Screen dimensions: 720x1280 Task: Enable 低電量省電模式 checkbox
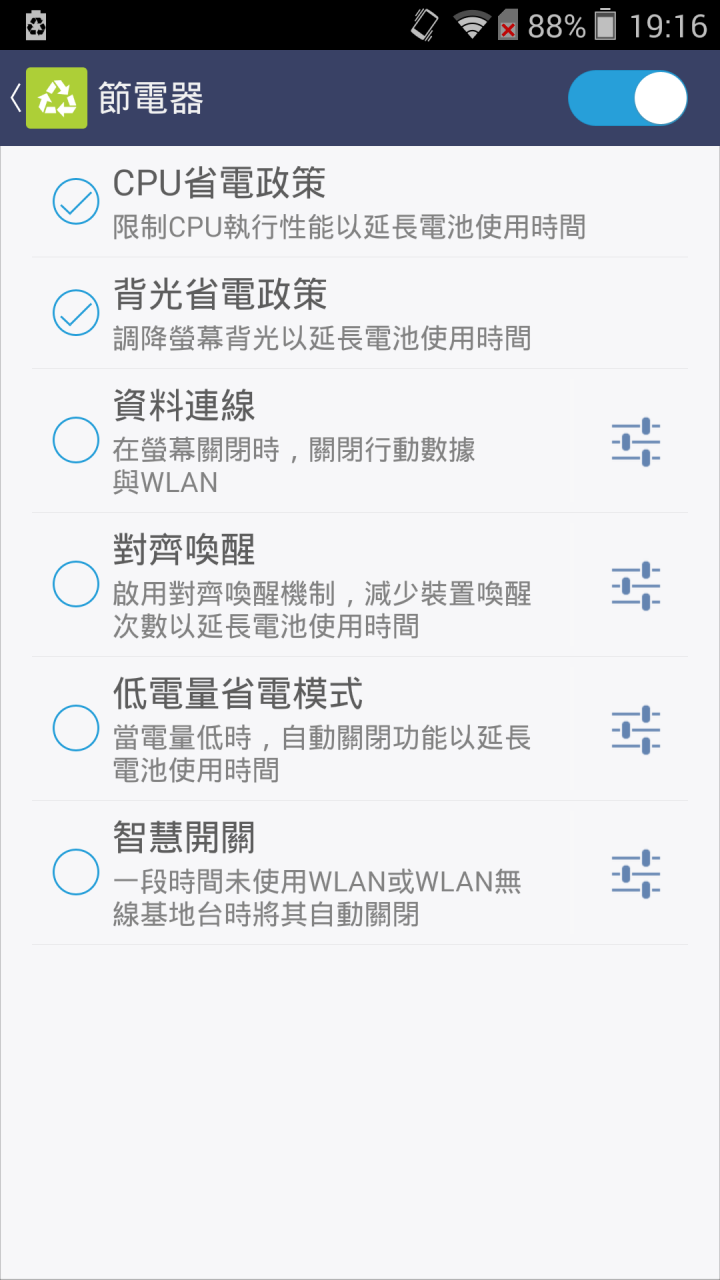coord(76,728)
